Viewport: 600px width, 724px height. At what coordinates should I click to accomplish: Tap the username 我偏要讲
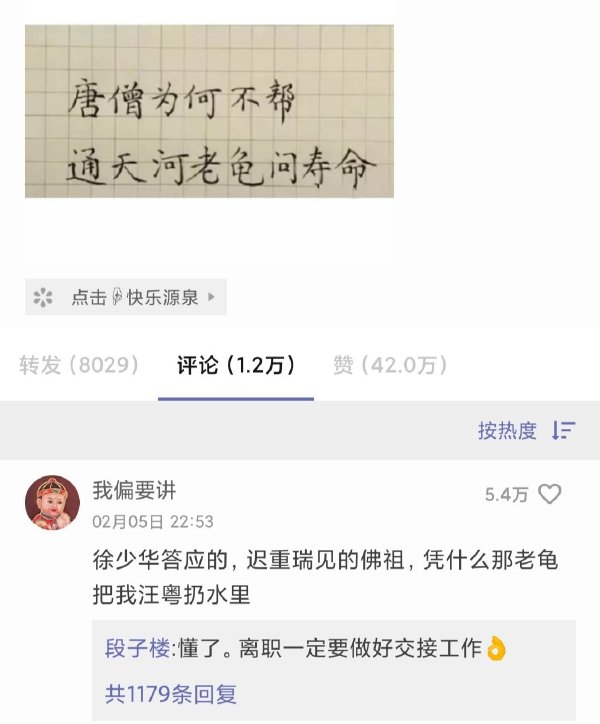coord(134,490)
